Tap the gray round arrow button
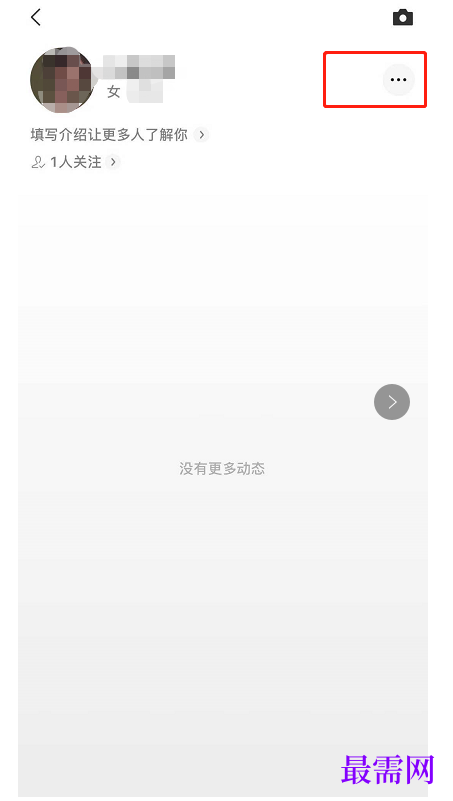453x801 pixels. click(x=392, y=402)
